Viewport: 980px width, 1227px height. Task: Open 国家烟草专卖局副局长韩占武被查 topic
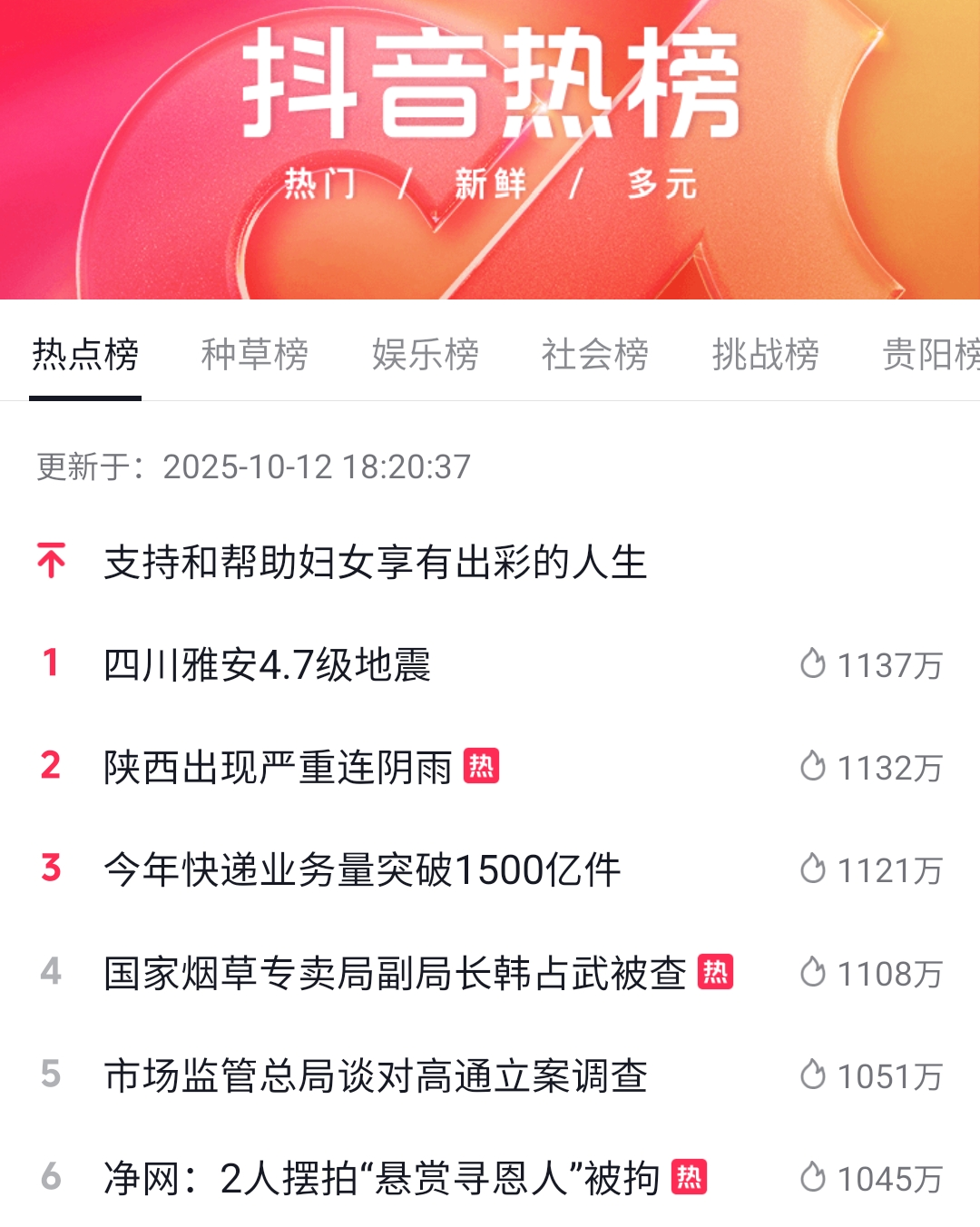(x=395, y=974)
